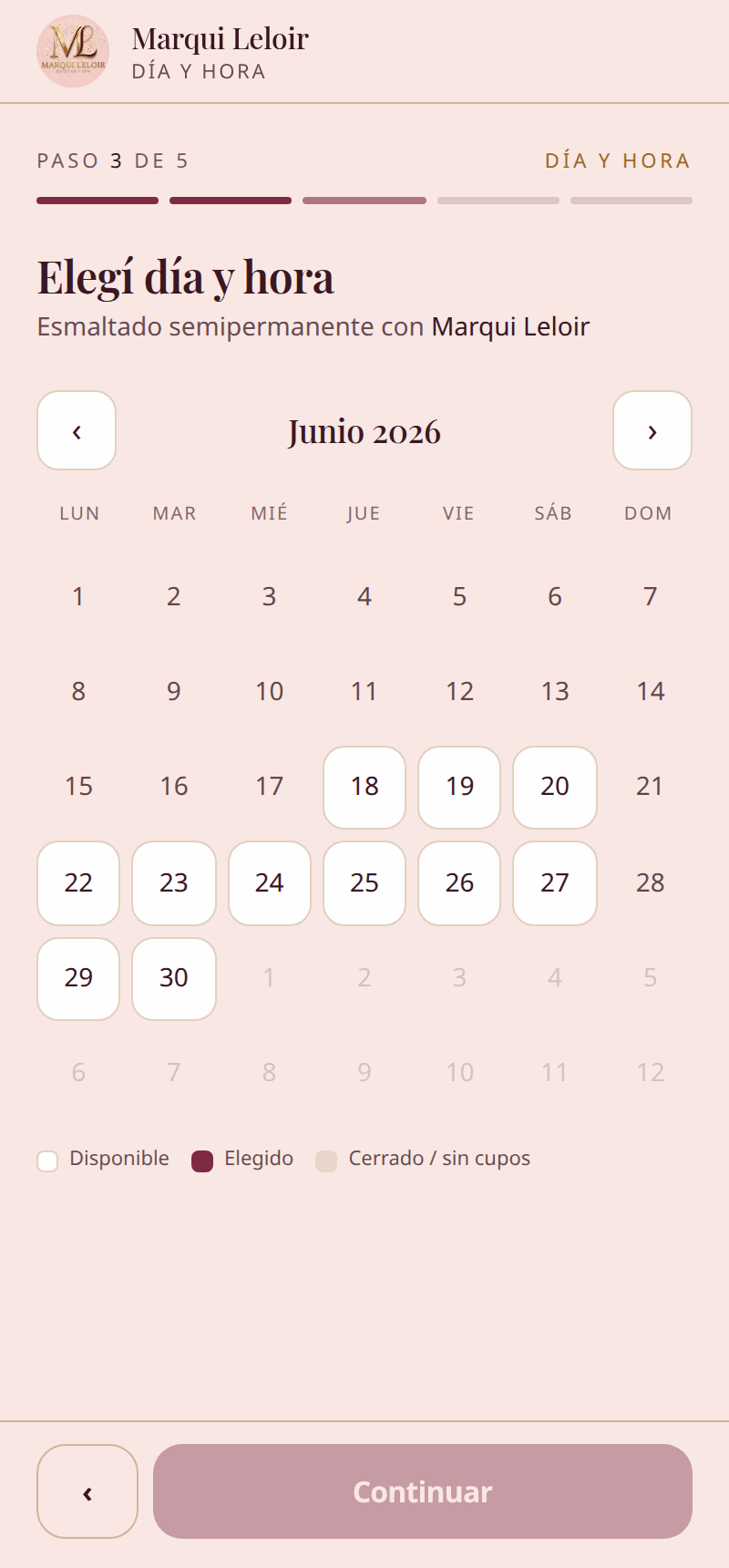Choose June 26 as the date
This screenshot has height=1568, width=729.
pyautogui.click(x=459, y=883)
